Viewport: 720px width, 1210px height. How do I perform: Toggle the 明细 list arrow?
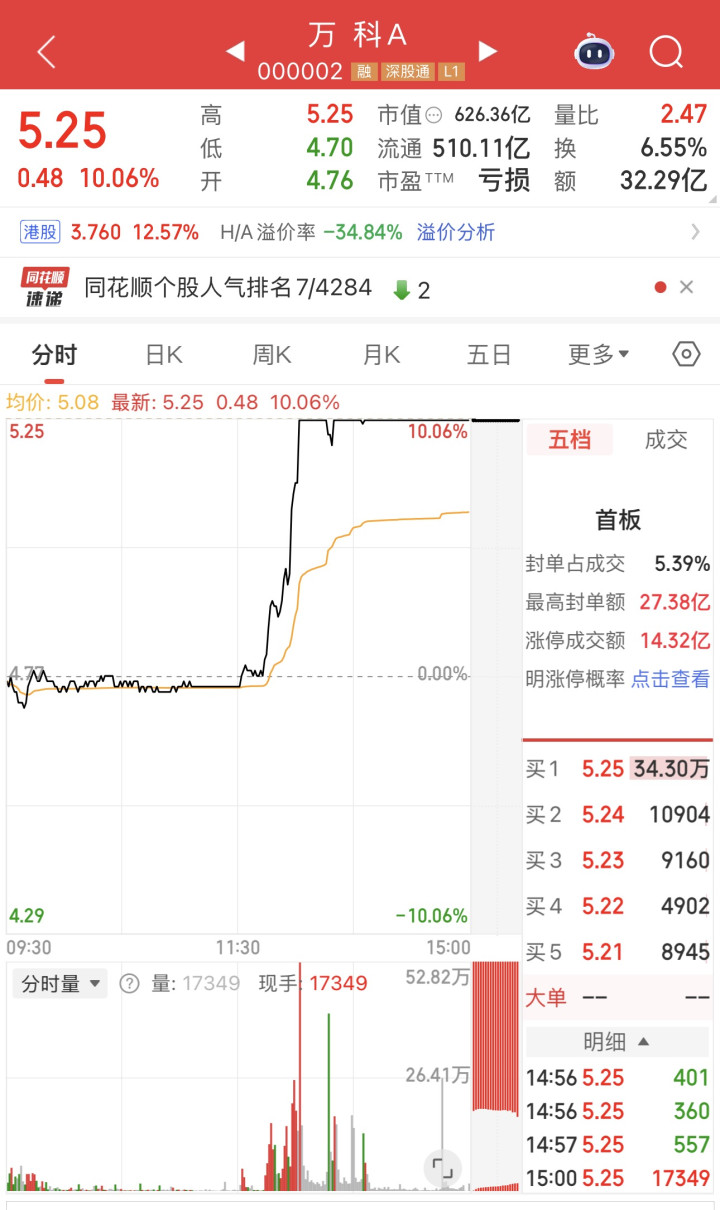(x=643, y=1042)
